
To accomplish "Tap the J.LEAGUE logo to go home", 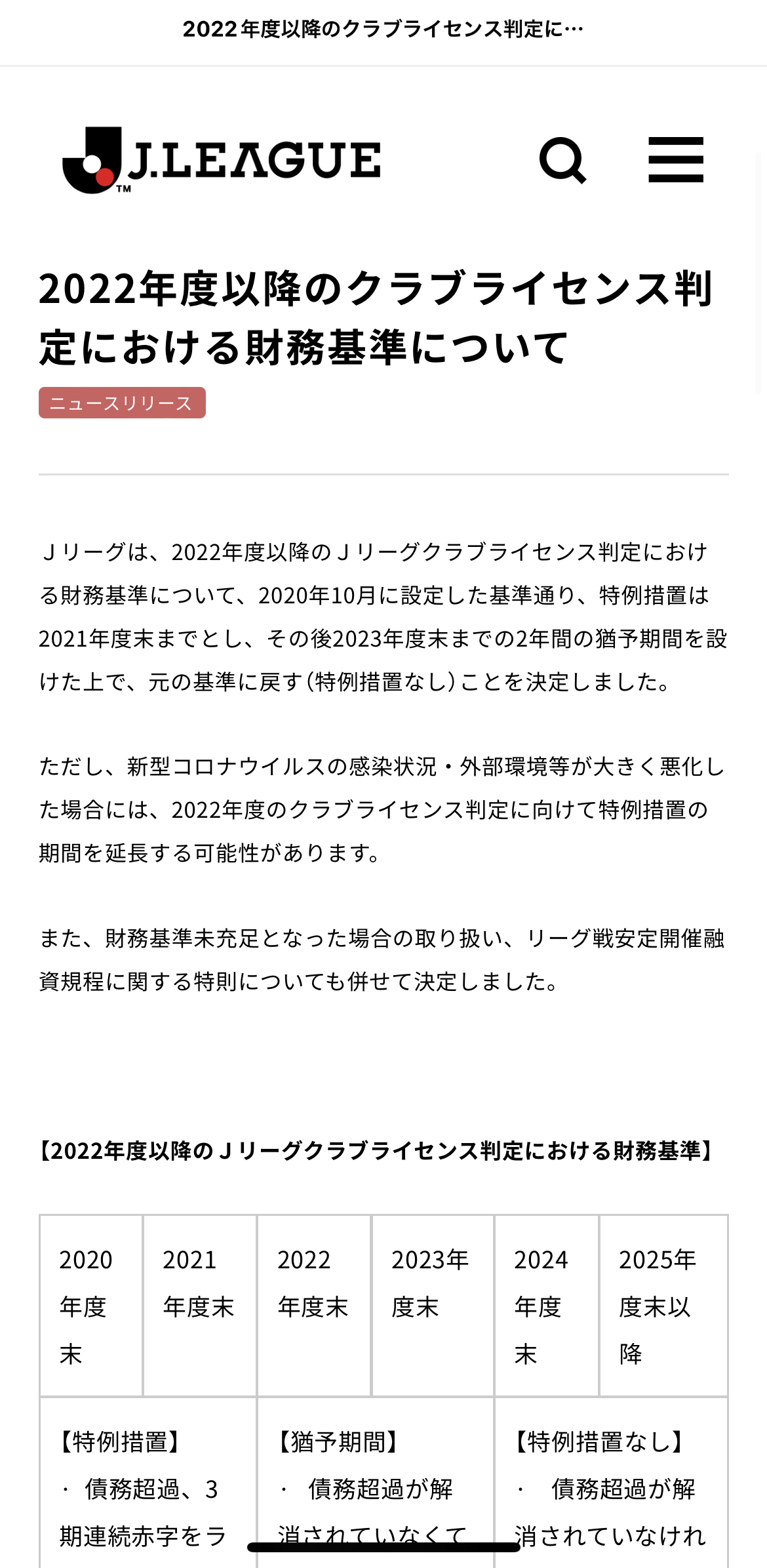I will tap(221, 161).
